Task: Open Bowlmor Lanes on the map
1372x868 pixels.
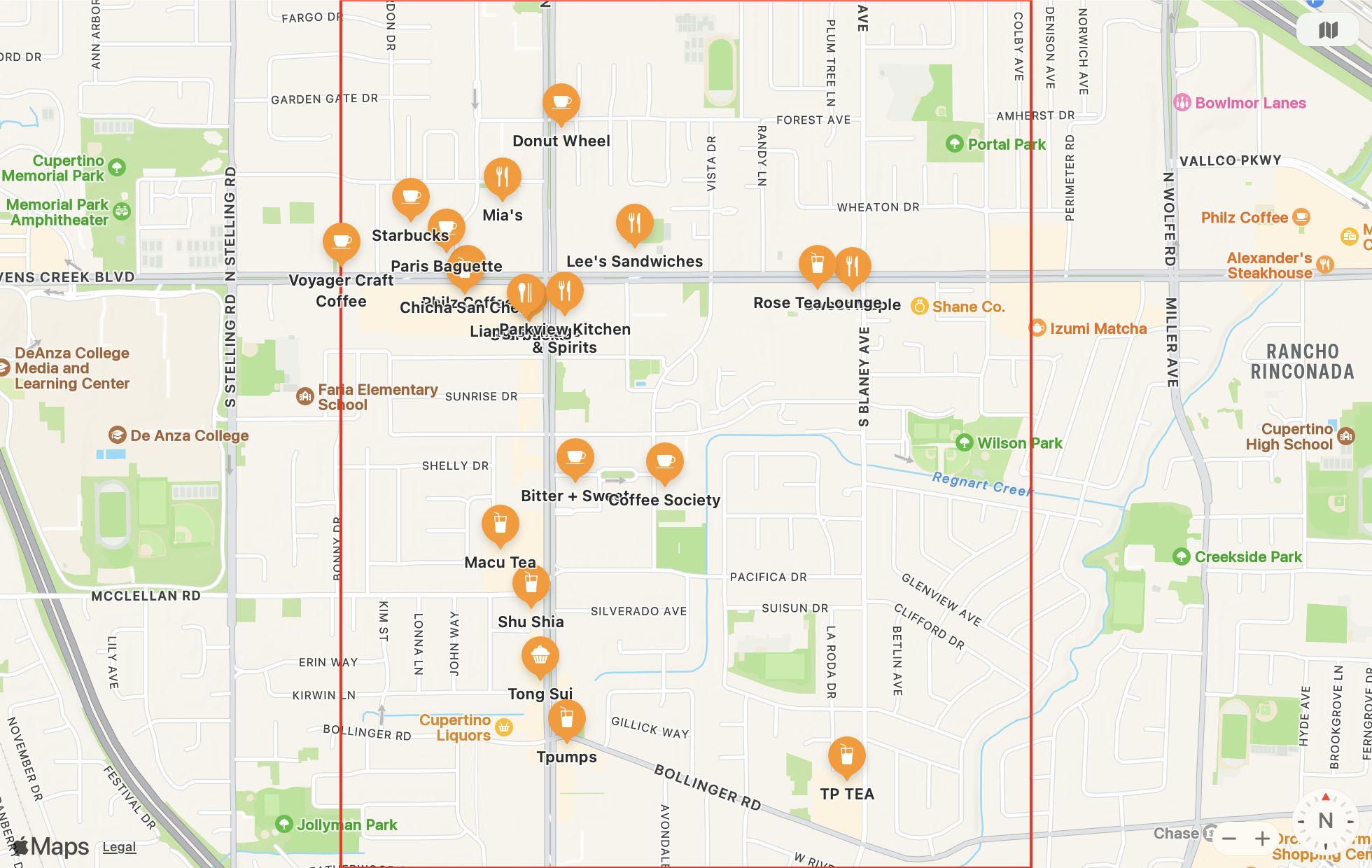Action: 1182,103
